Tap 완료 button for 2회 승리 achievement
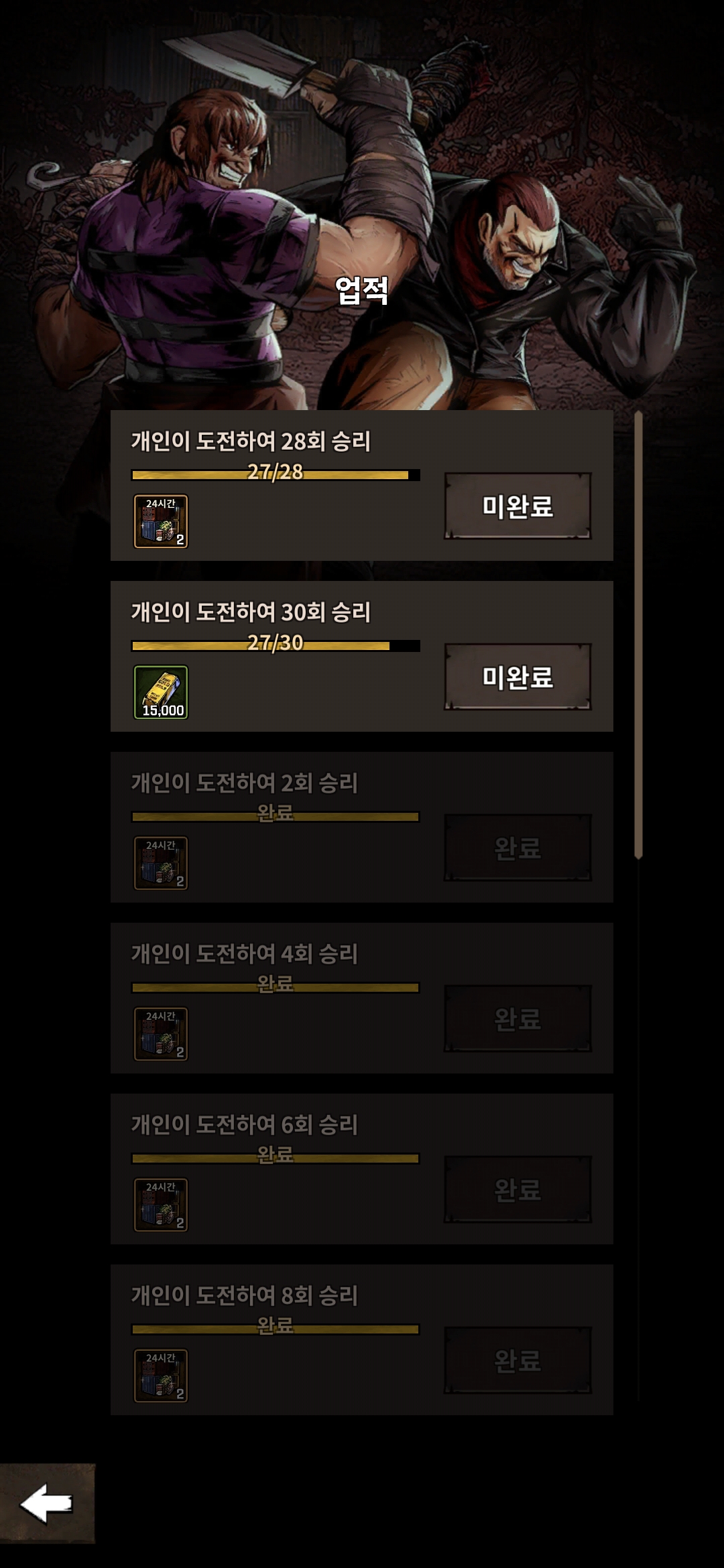The image size is (724, 1568). [x=518, y=848]
